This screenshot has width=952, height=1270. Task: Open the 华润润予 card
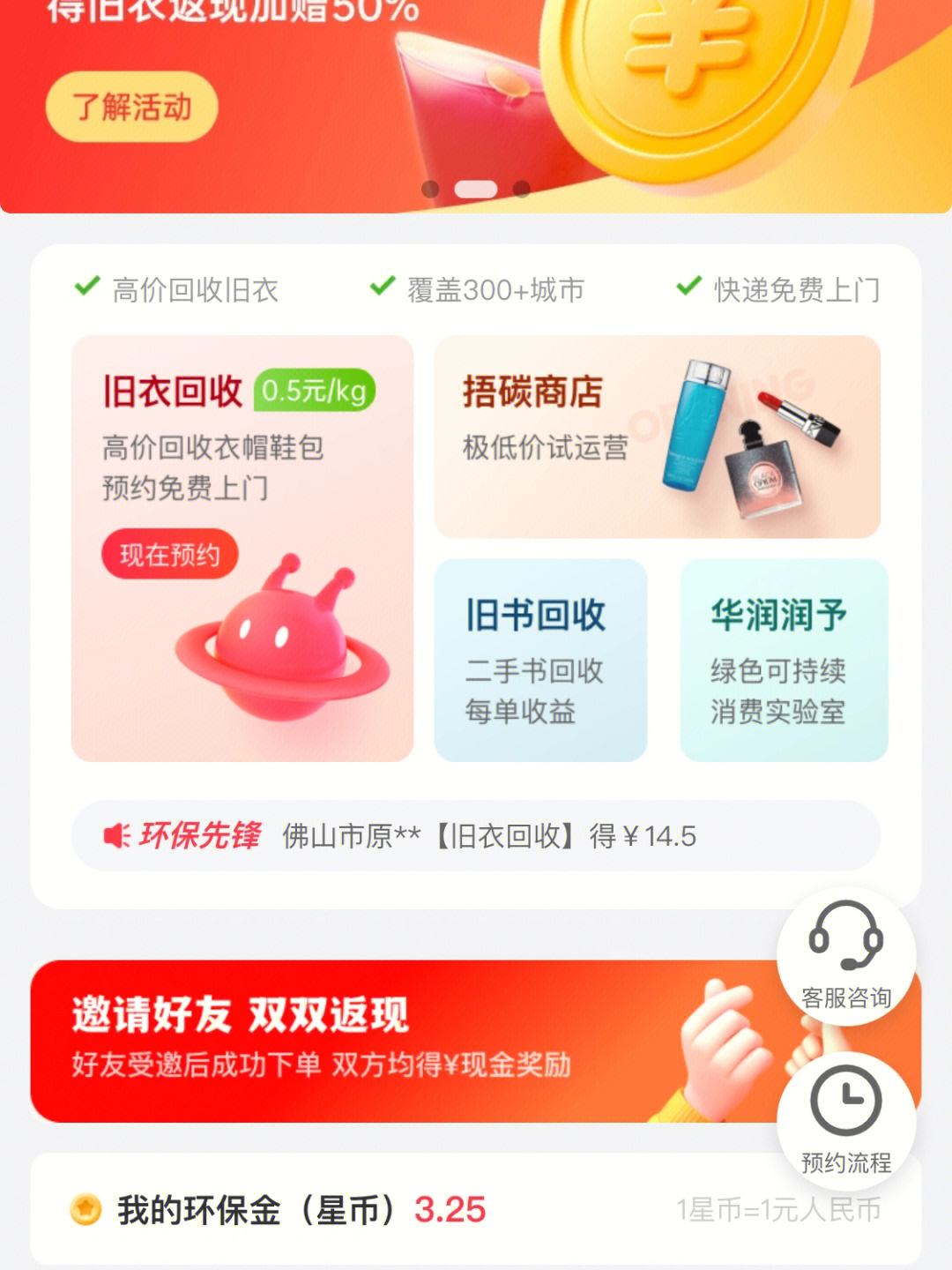(783, 660)
